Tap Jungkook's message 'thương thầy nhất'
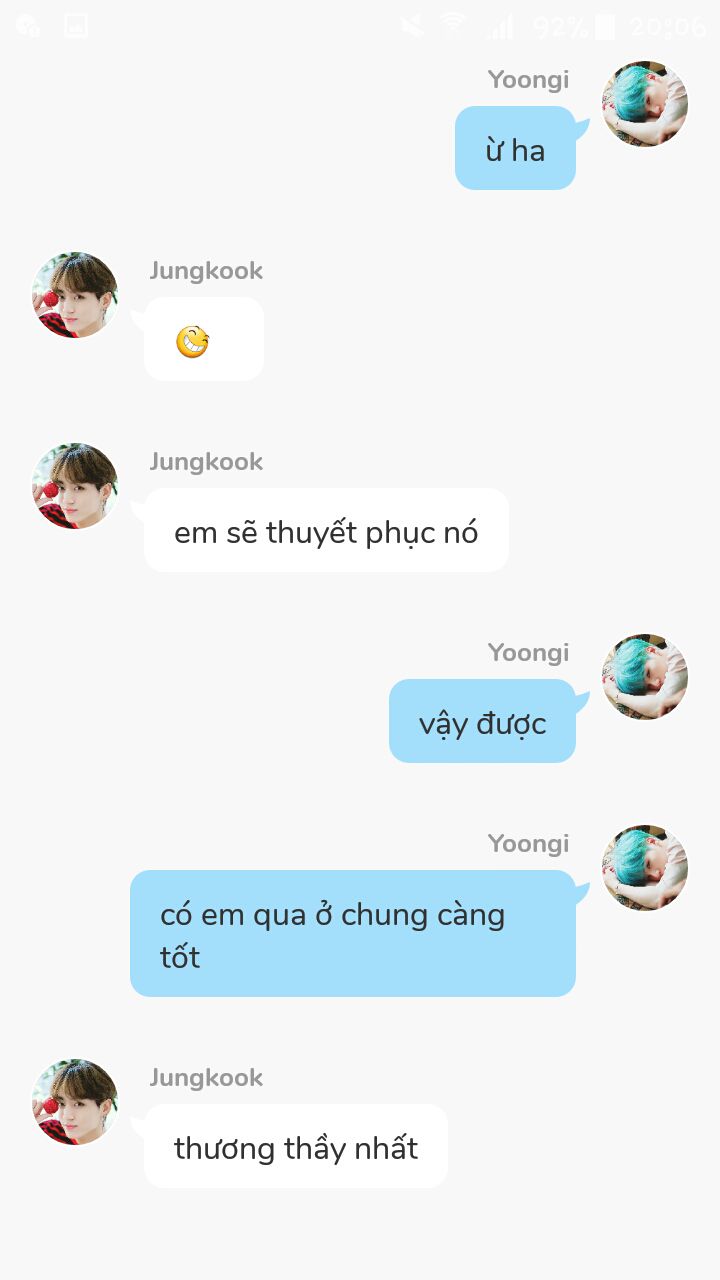Image resolution: width=720 pixels, height=1280 pixels. tap(296, 1146)
